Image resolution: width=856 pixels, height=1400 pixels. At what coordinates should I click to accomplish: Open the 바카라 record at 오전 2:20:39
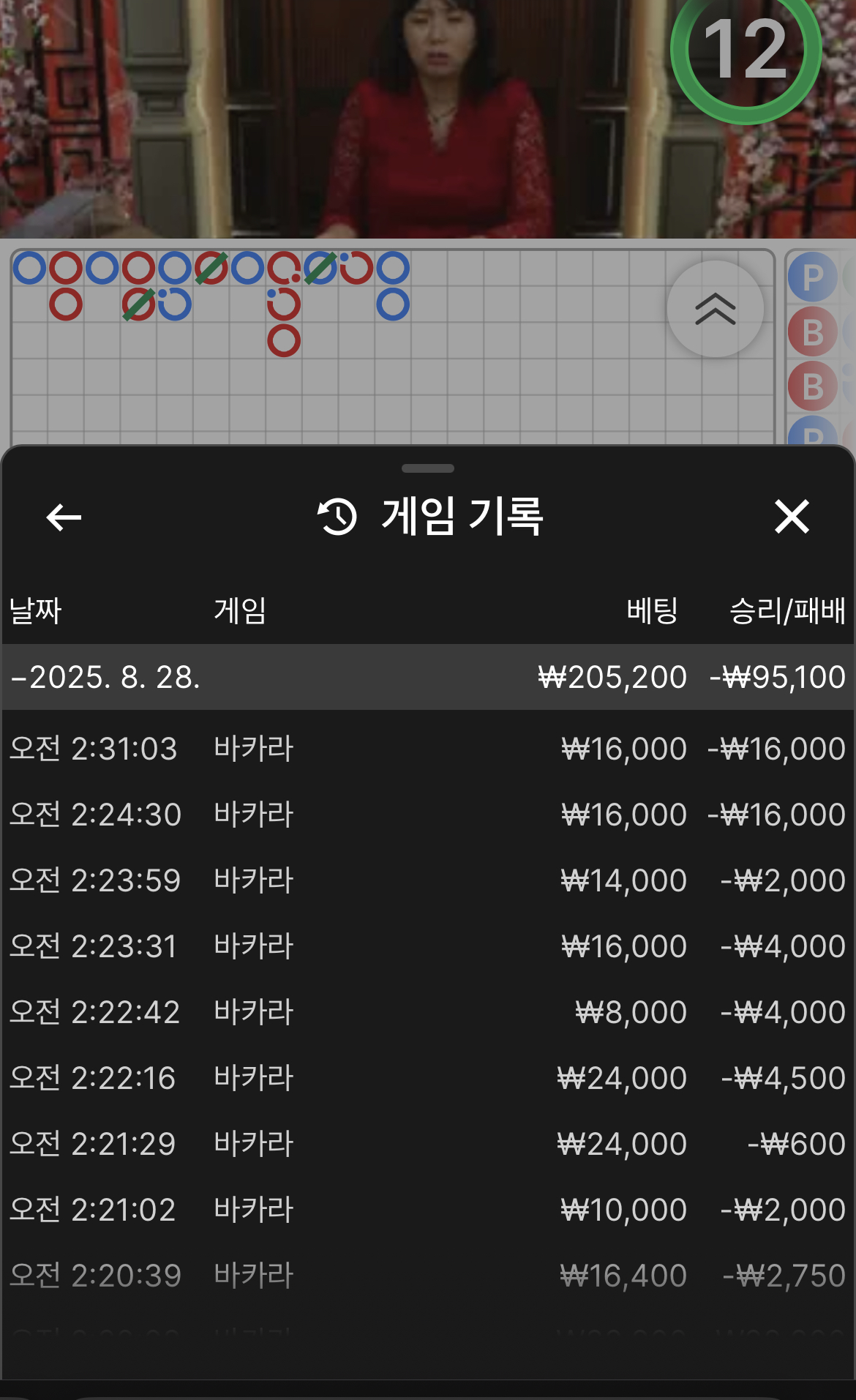point(427,1276)
